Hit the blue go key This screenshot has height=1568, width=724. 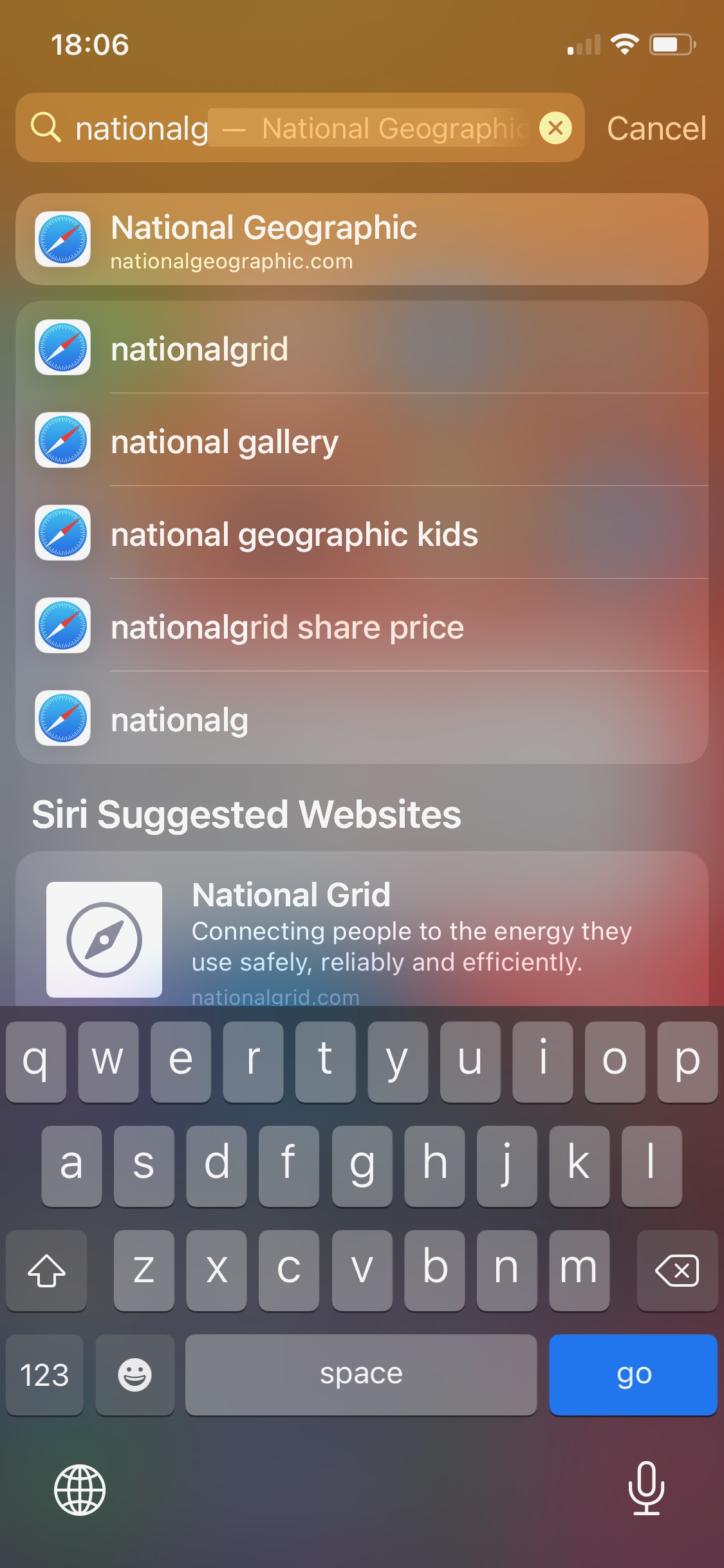click(x=633, y=1374)
